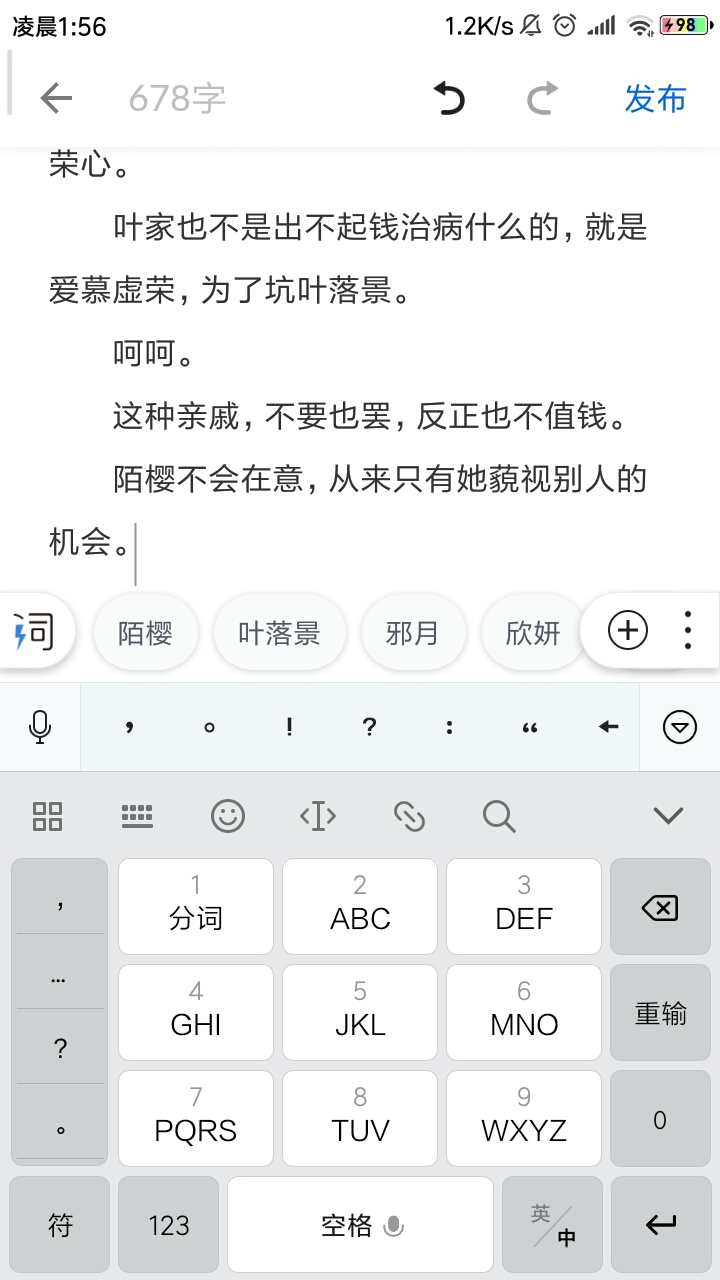This screenshot has width=720, height=1280.
Task: Insert an exclamation mark from the punctuation bar
Action: point(289,727)
